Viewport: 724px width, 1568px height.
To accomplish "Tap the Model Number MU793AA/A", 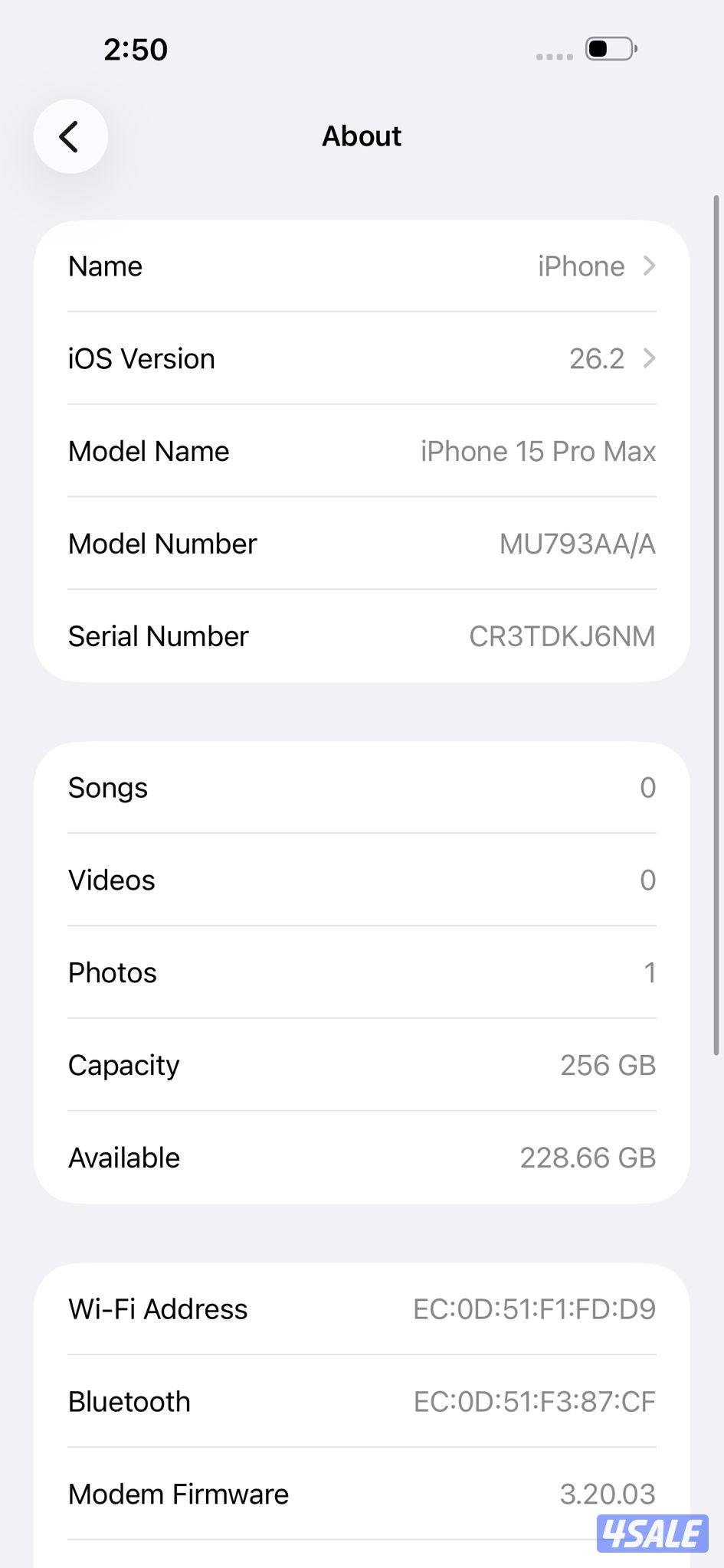I will pyautogui.click(x=577, y=544).
